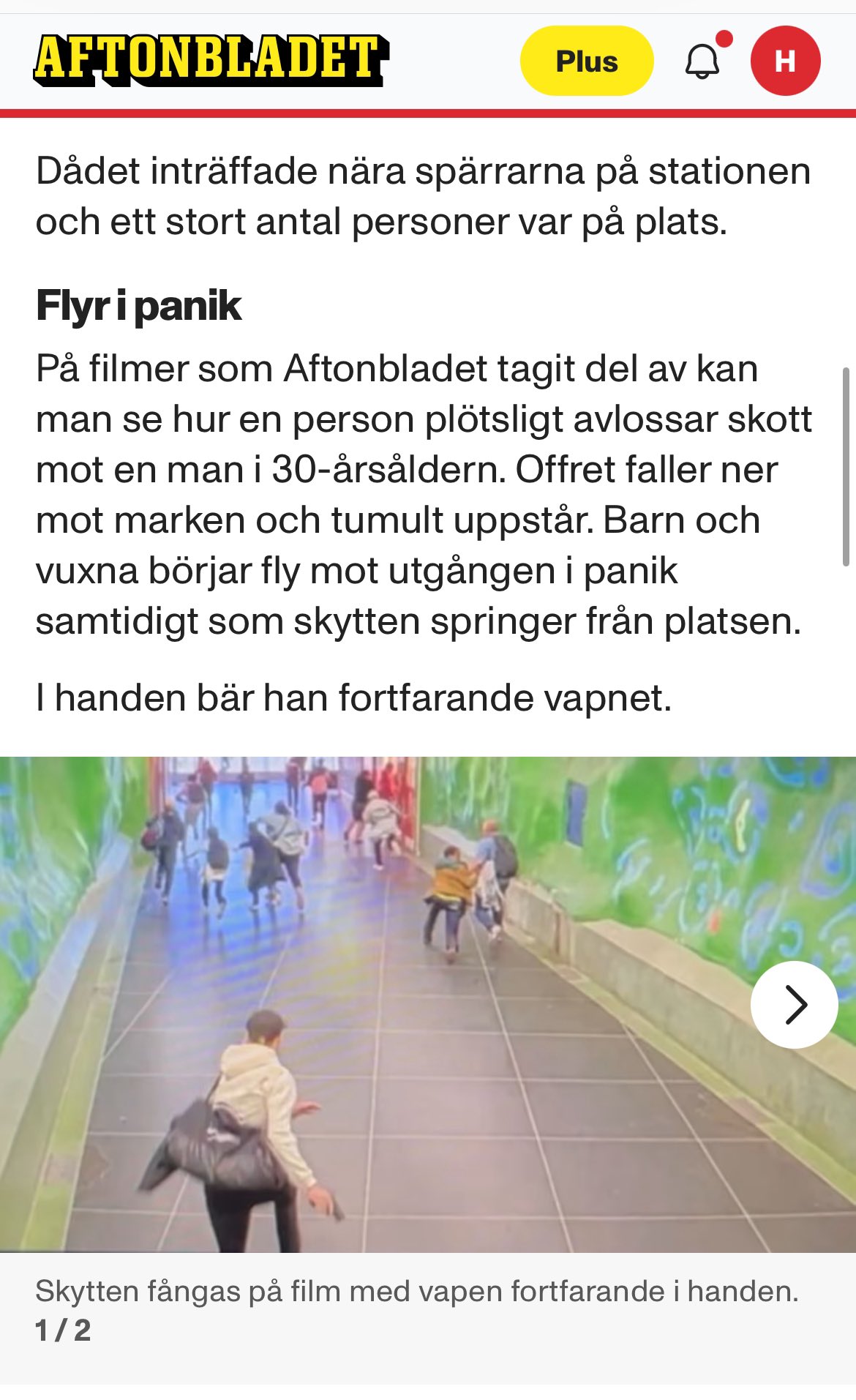Open the Plus subscription section
Image resolution: width=856 pixels, height=1400 pixels.
coord(586,61)
